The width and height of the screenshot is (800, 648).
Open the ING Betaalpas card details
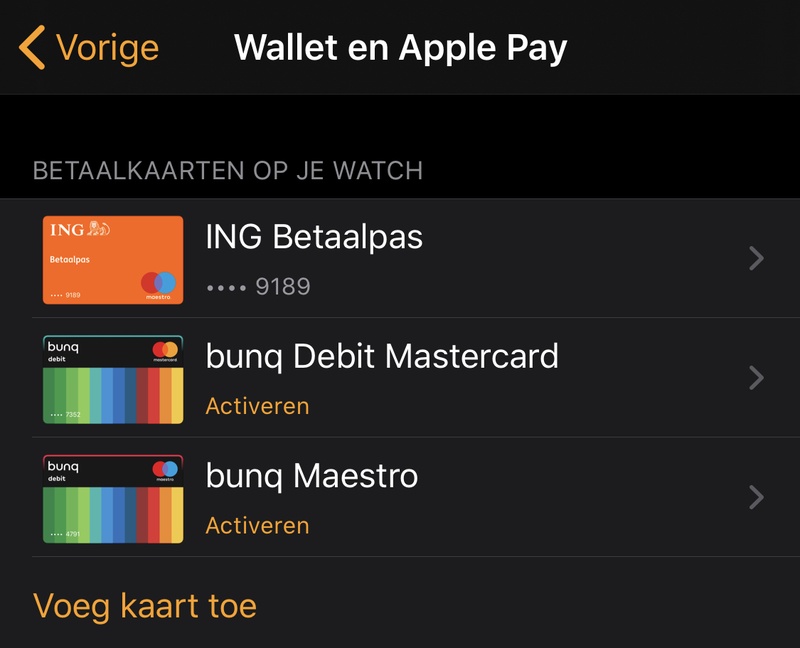click(400, 259)
